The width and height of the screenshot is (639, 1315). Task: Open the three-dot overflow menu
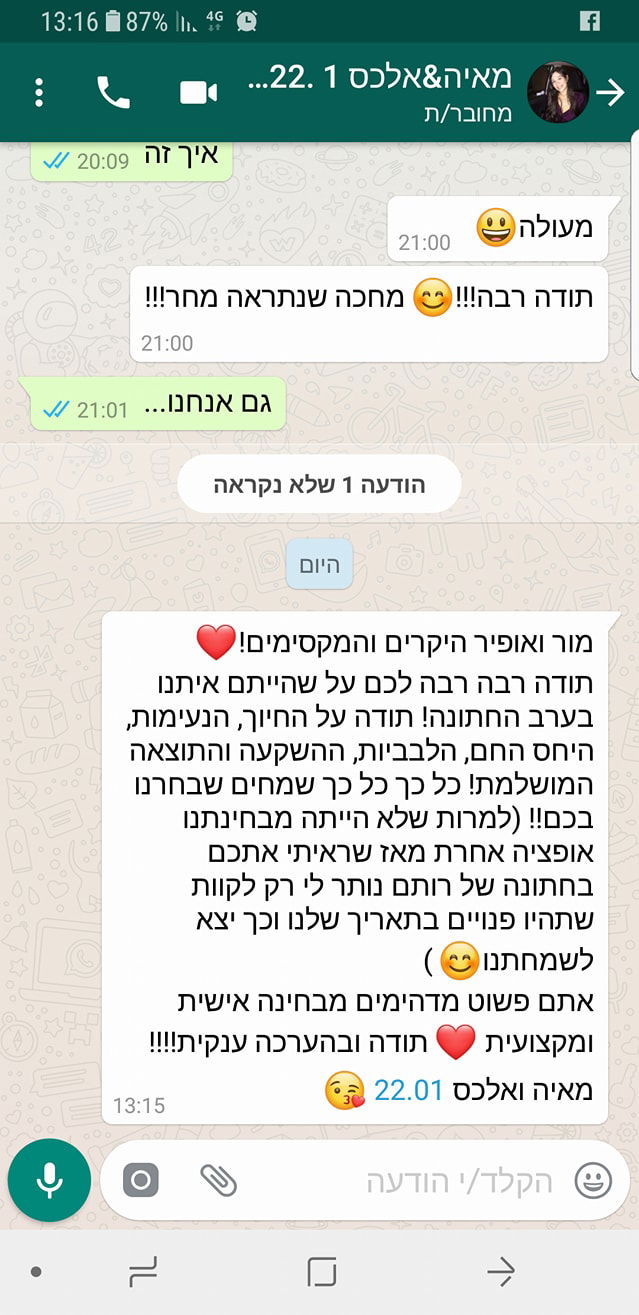[x=39, y=92]
